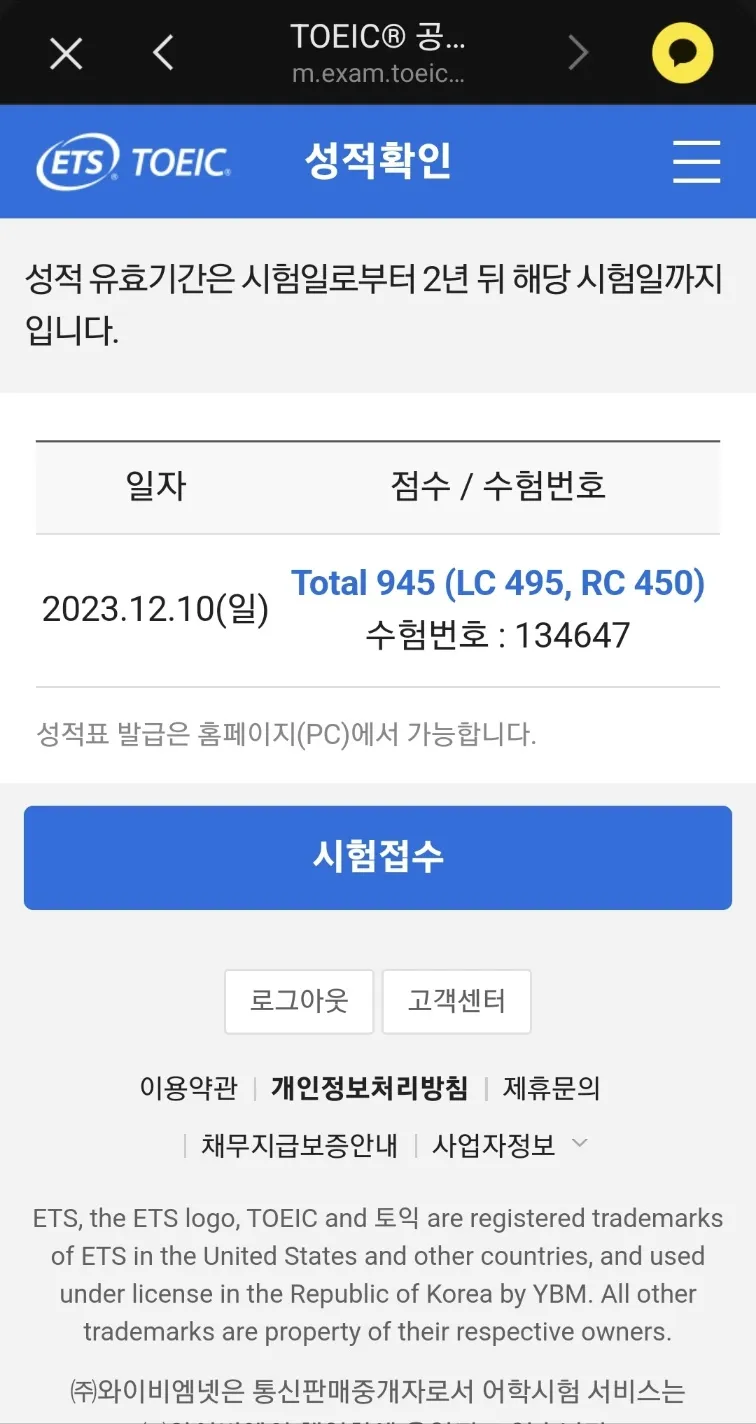The width and height of the screenshot is (756, 1424).
Task: Open the hamburger menu
Action: tap(696, 161)
